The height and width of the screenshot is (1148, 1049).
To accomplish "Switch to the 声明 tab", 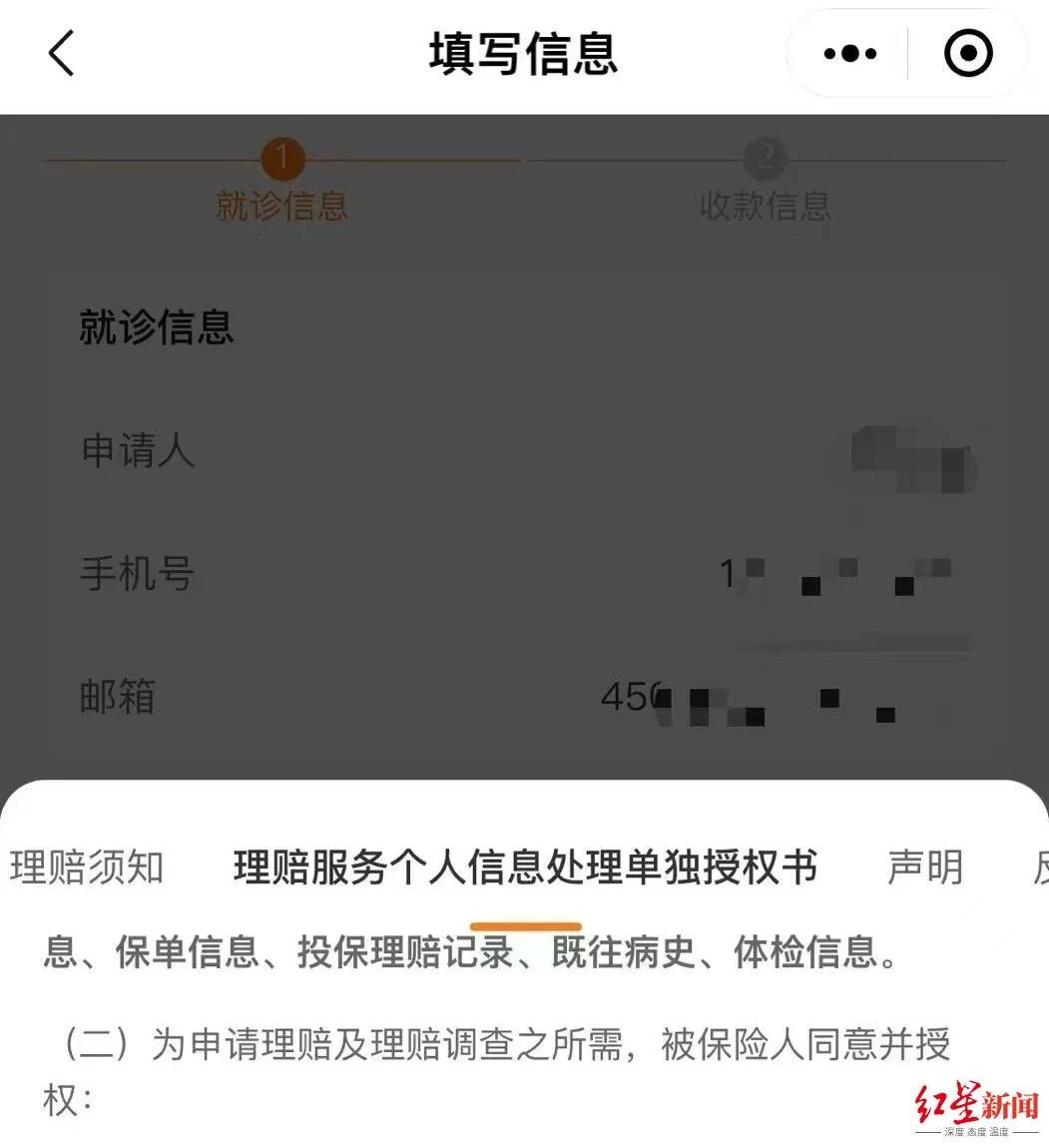I will (x=924, y=866).
